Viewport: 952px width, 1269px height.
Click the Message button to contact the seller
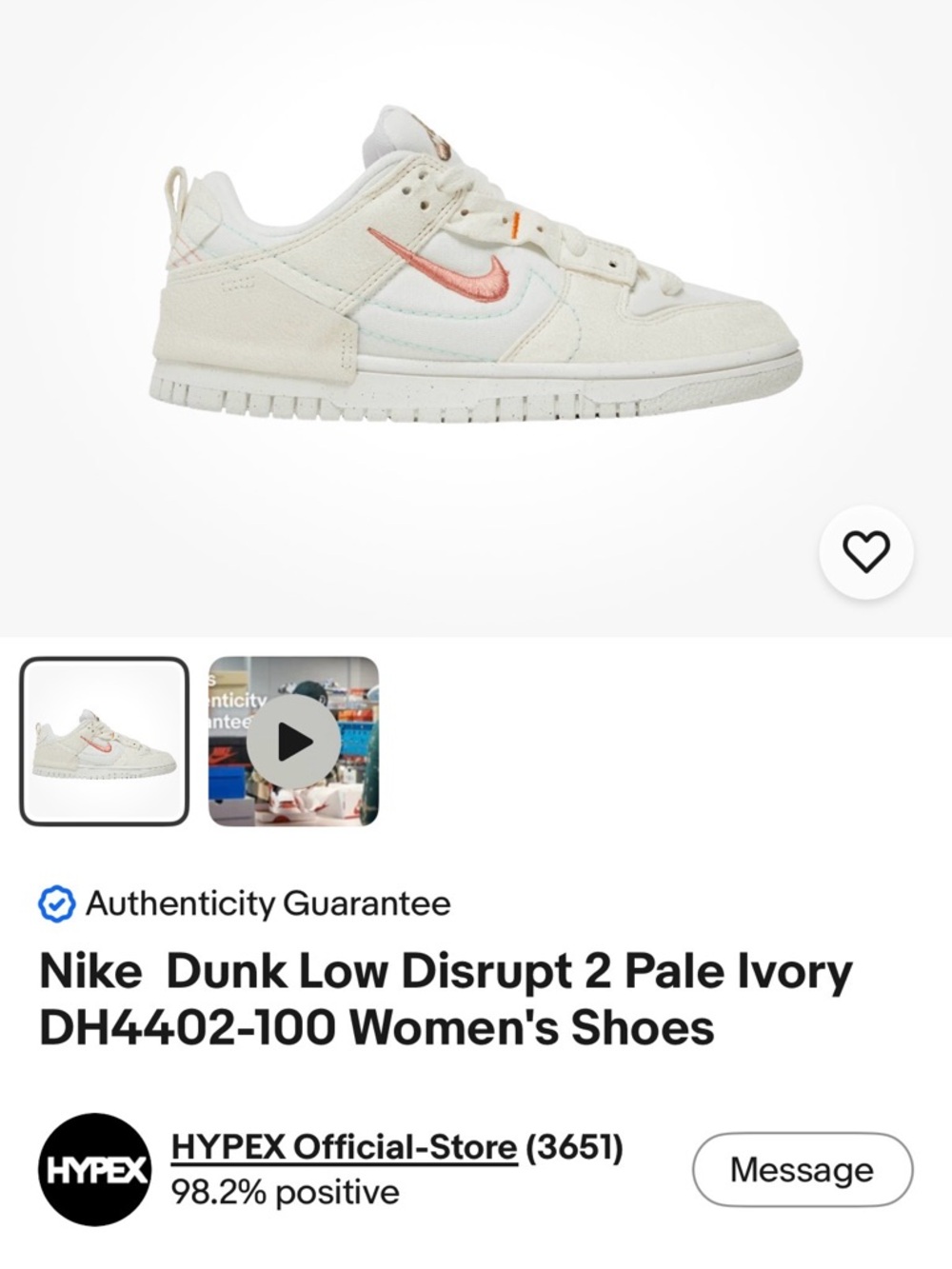click(x=801, y=1171)
